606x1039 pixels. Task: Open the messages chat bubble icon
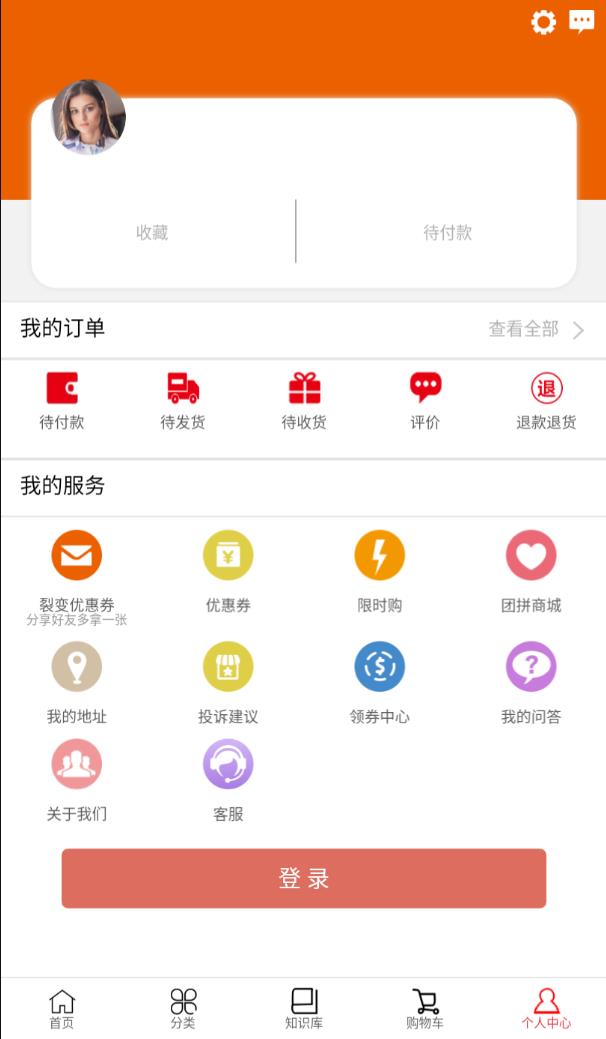click(581, 22)
